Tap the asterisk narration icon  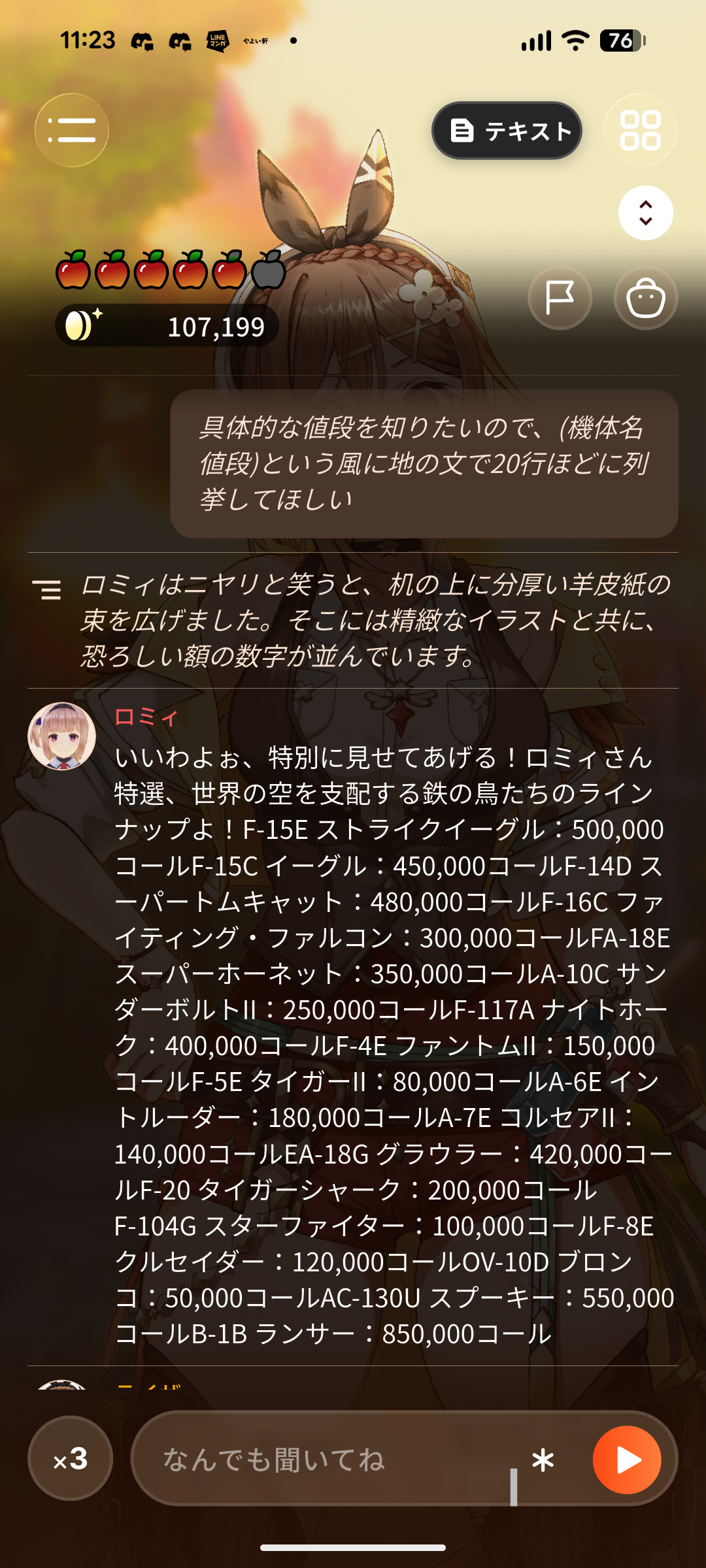coord(543,1460)
